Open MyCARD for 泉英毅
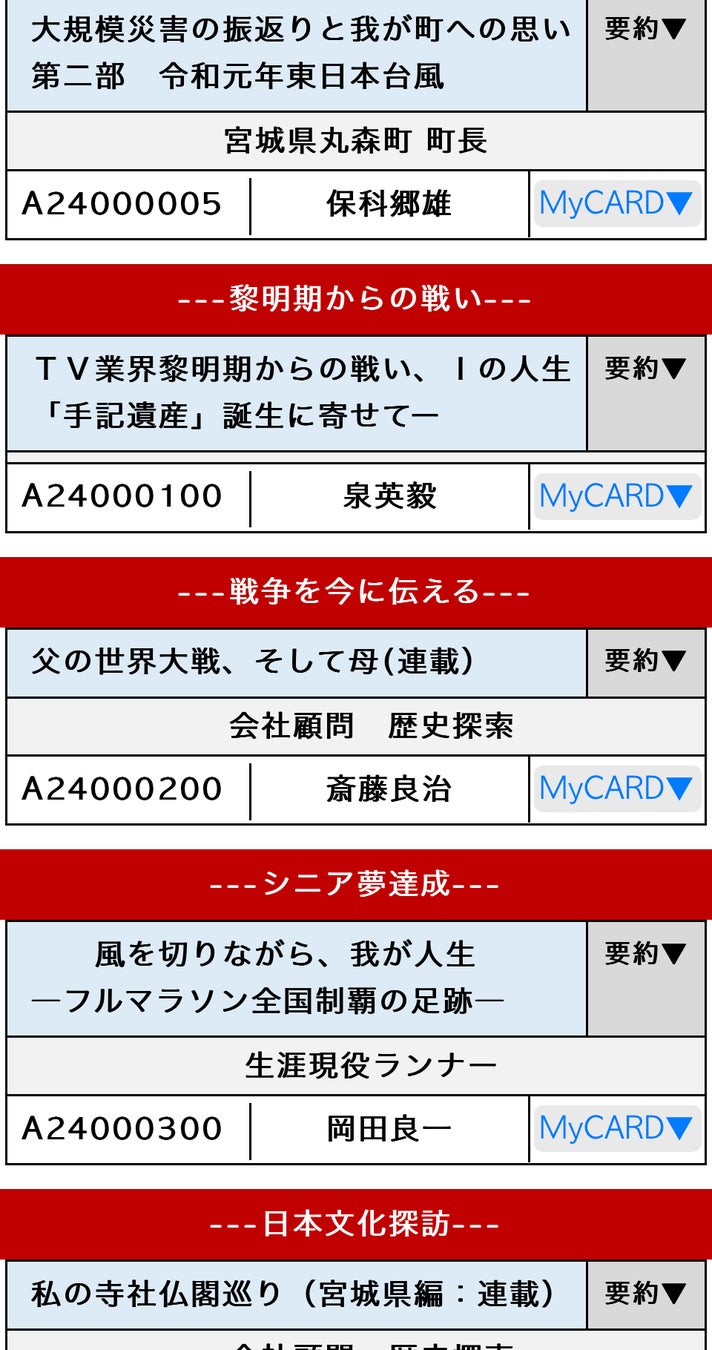Image resolution: width=712 pixels, height=1350 pixels. coord(616,496)
